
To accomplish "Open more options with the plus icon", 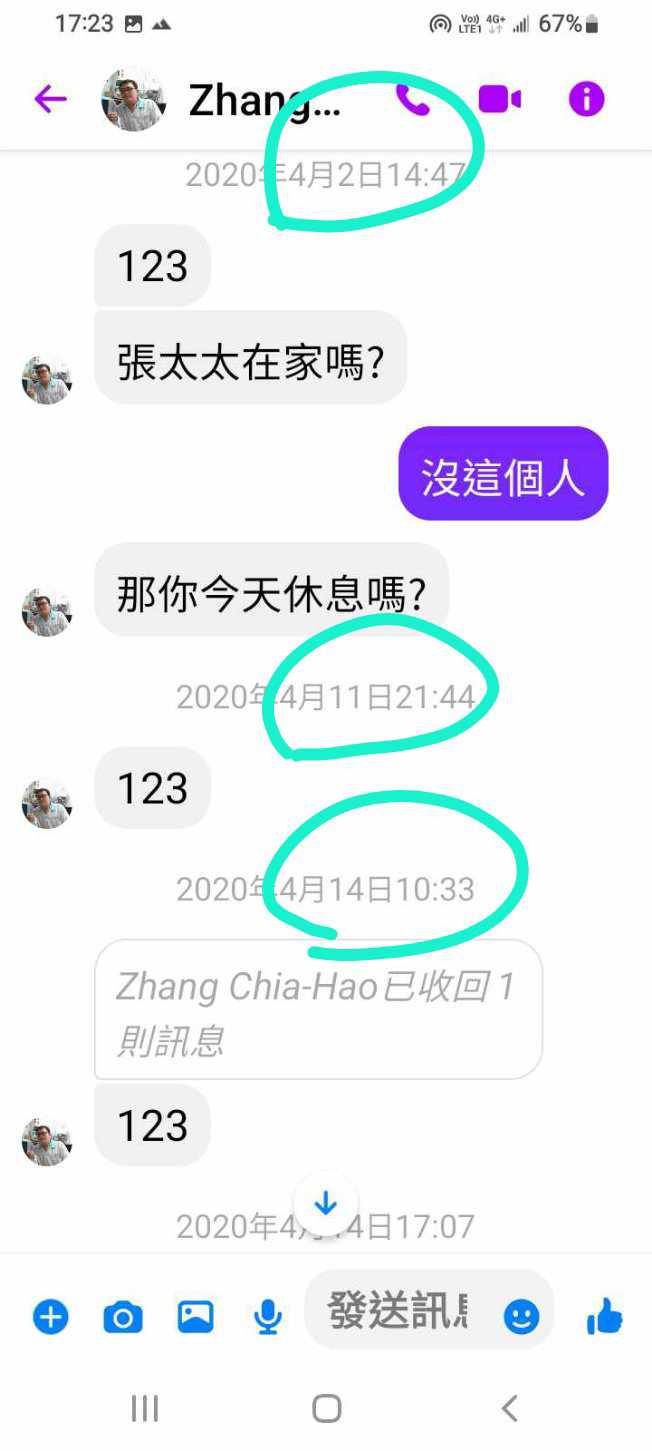I will [50, 1317].
